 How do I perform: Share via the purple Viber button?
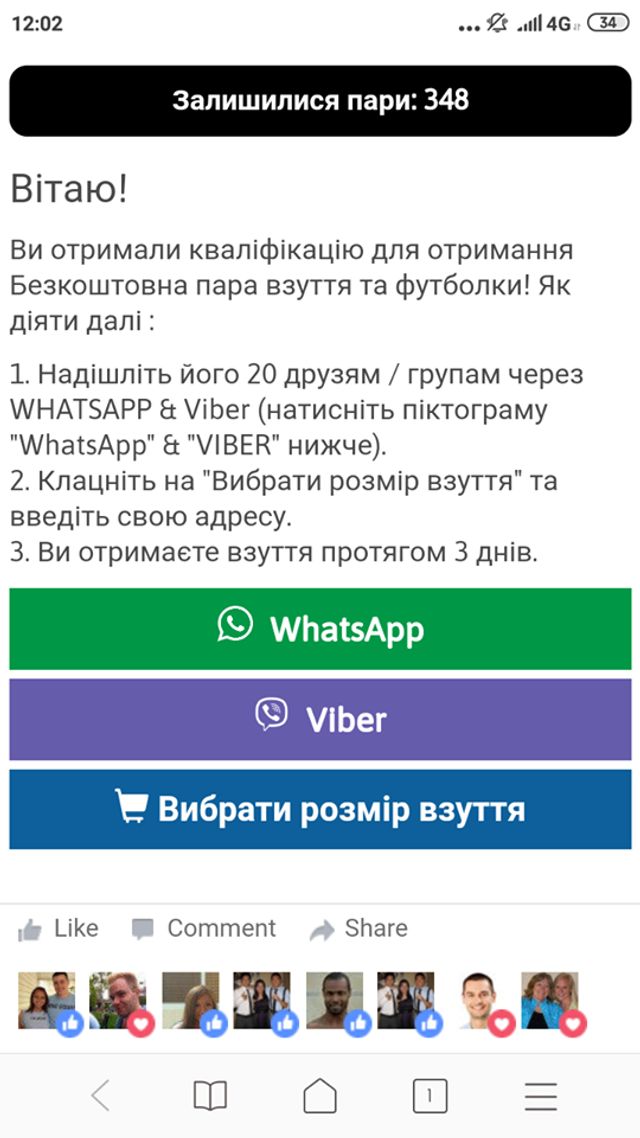click(x=320, y=719)
